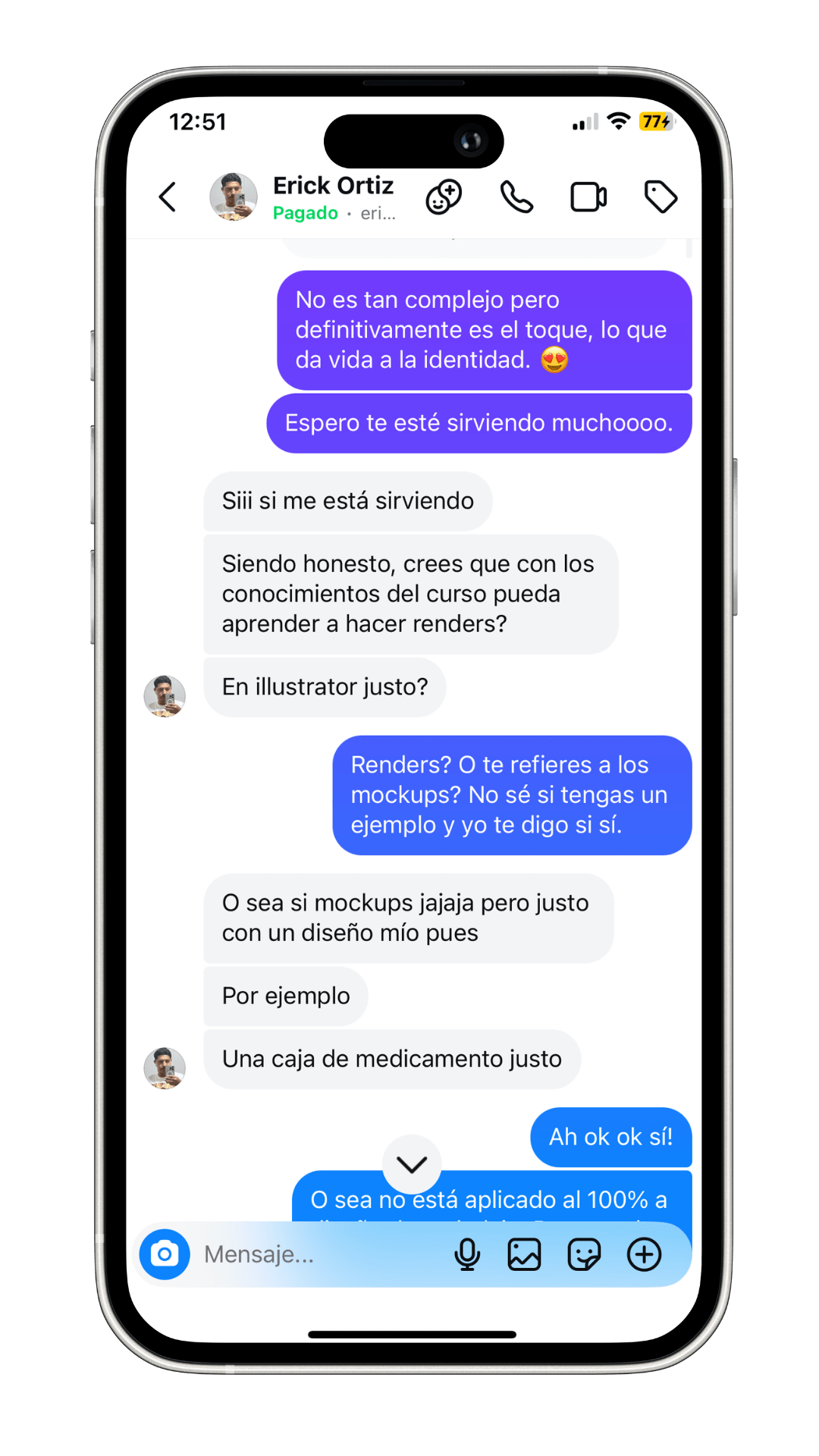
Task: Attach a photo from the gallery
Action: (524, 1254)
